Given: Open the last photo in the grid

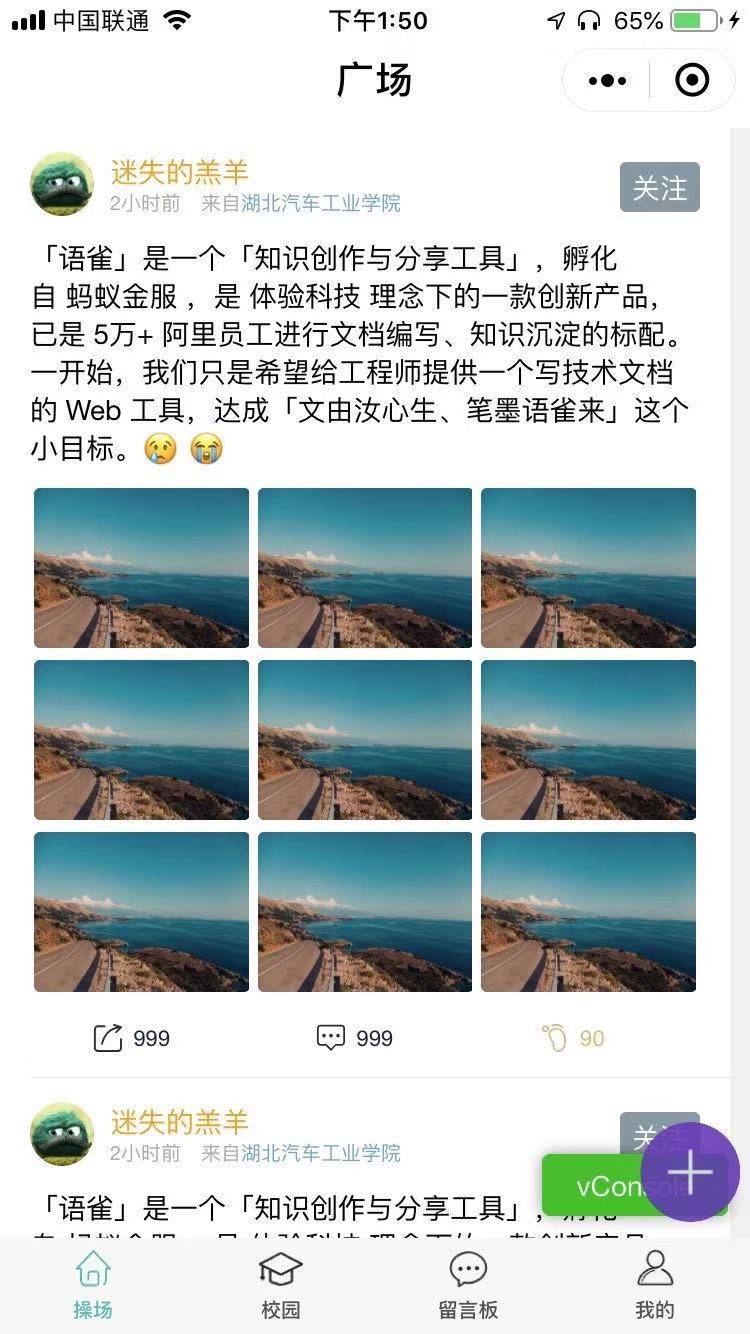Looking at the screenshot, I should coord(588,912).
